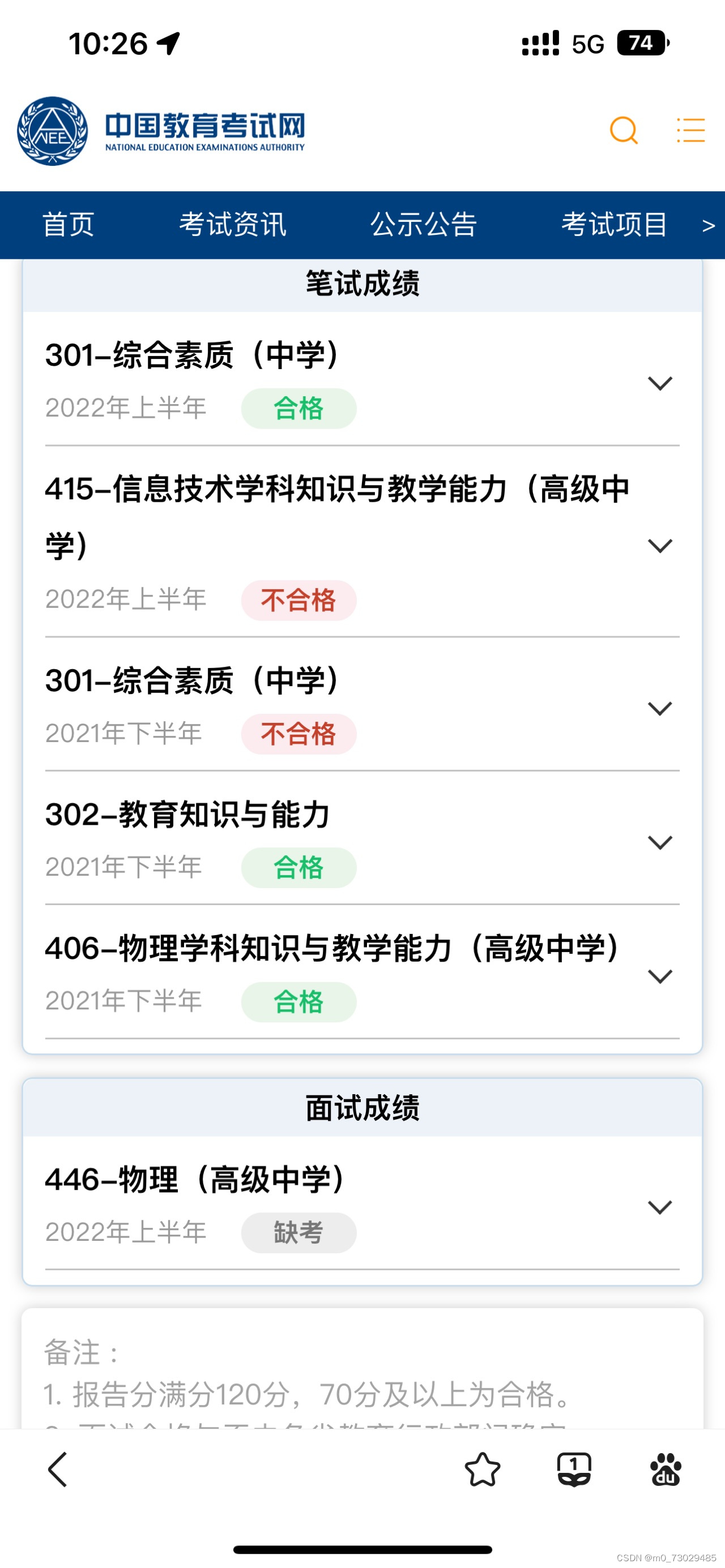Tap the star favorite icon in bottom bar
Viewport: 725px width, 1568px height.
(481, 1470)
